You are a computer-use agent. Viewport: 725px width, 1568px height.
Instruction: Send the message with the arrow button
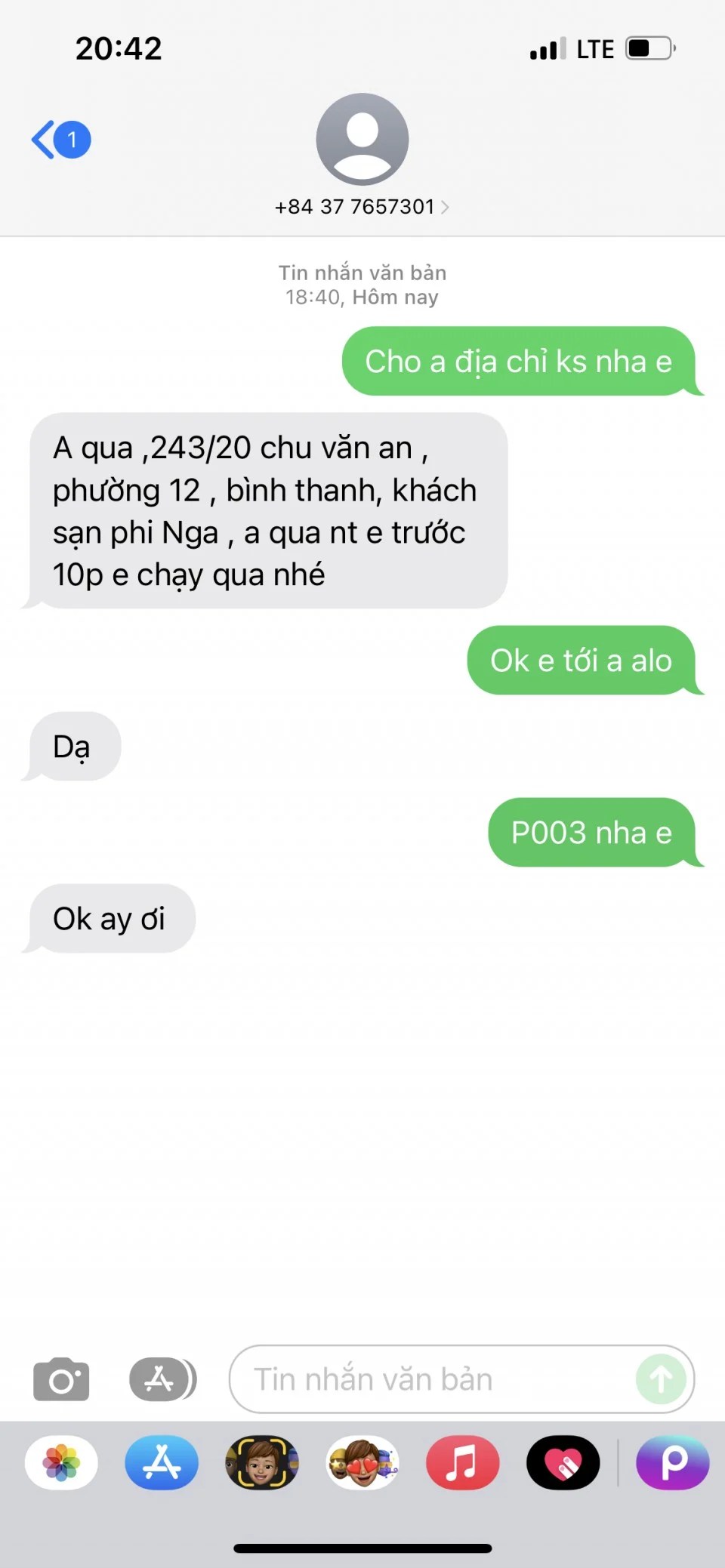661,1379
